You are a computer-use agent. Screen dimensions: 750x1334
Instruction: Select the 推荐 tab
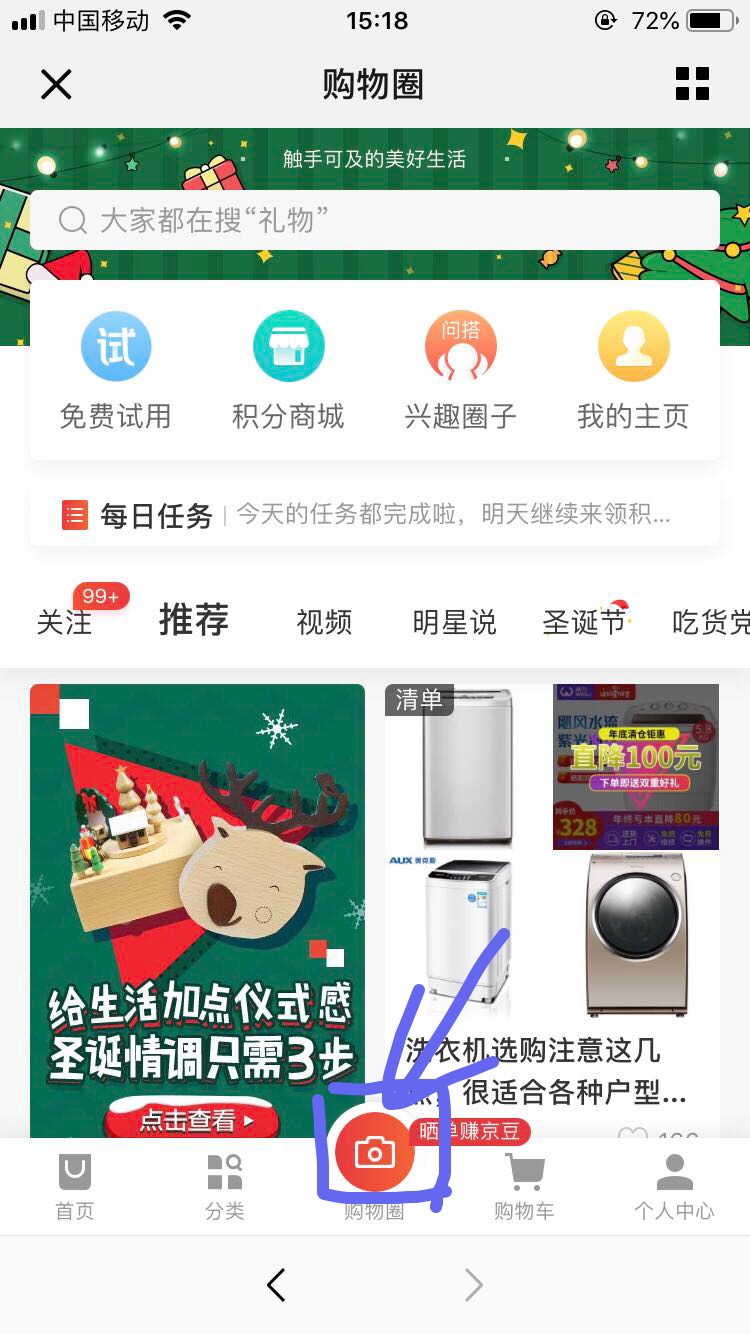194,621
